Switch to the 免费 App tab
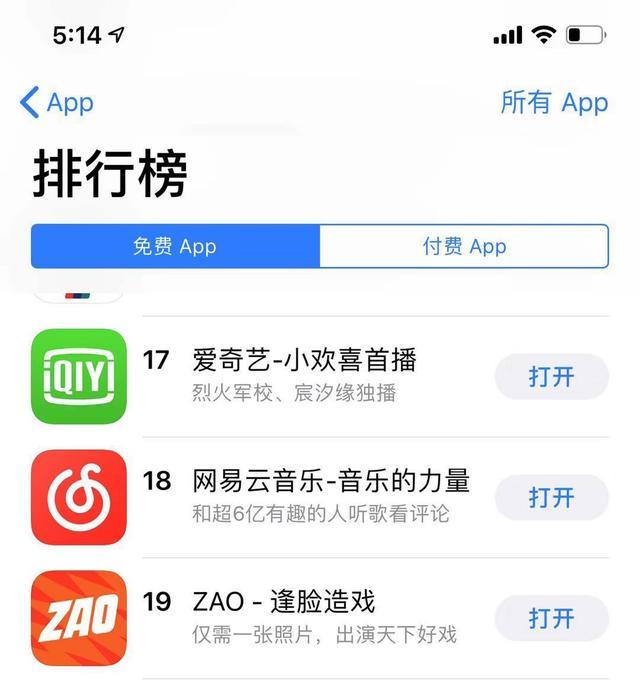This screenshot has height=681, width=640. (175, 246)
